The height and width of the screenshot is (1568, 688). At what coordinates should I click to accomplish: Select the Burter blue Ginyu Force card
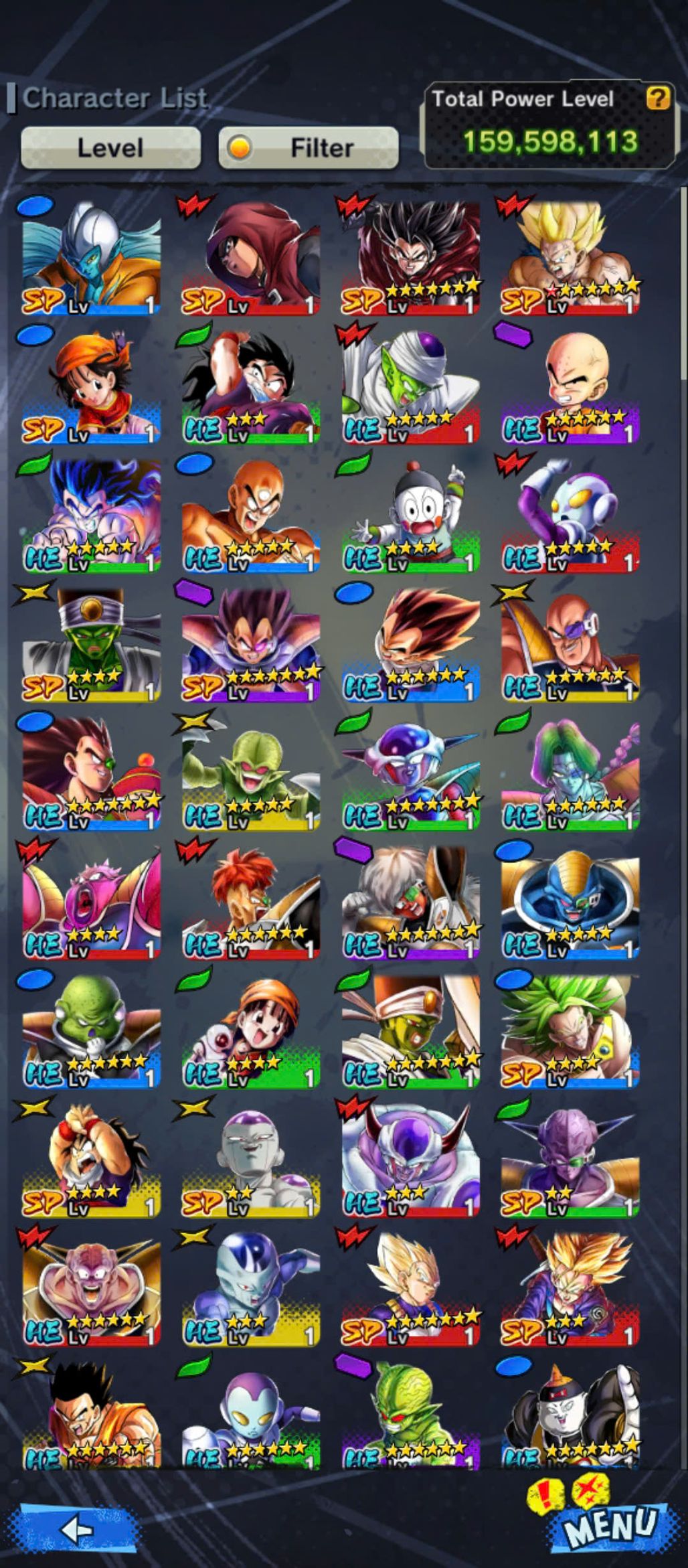click(570, 902)
